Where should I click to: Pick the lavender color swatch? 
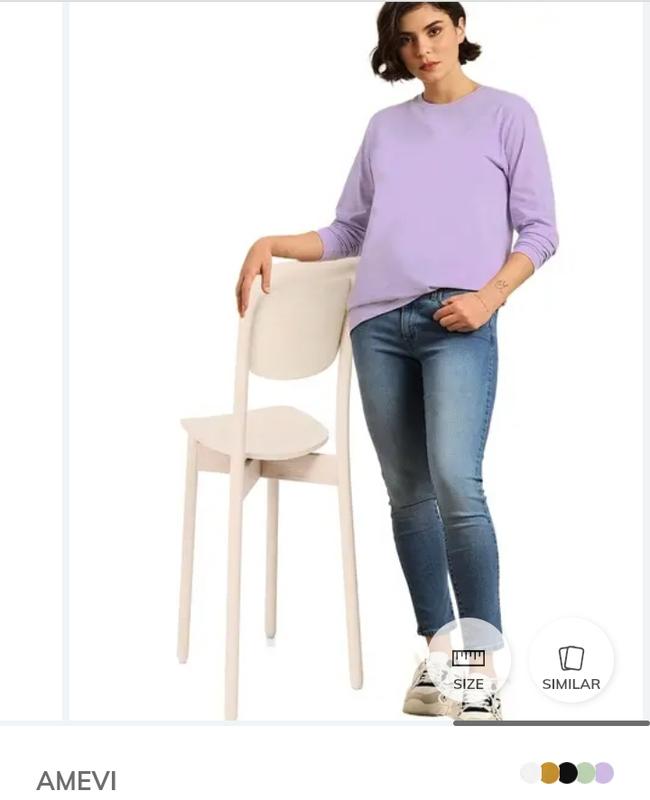click(604, 773)
